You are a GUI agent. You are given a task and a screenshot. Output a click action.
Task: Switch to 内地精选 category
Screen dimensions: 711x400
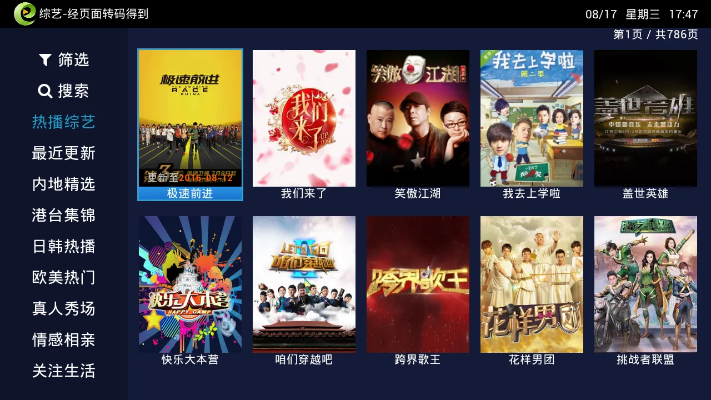pyautogui.click(x=63, y=184)
